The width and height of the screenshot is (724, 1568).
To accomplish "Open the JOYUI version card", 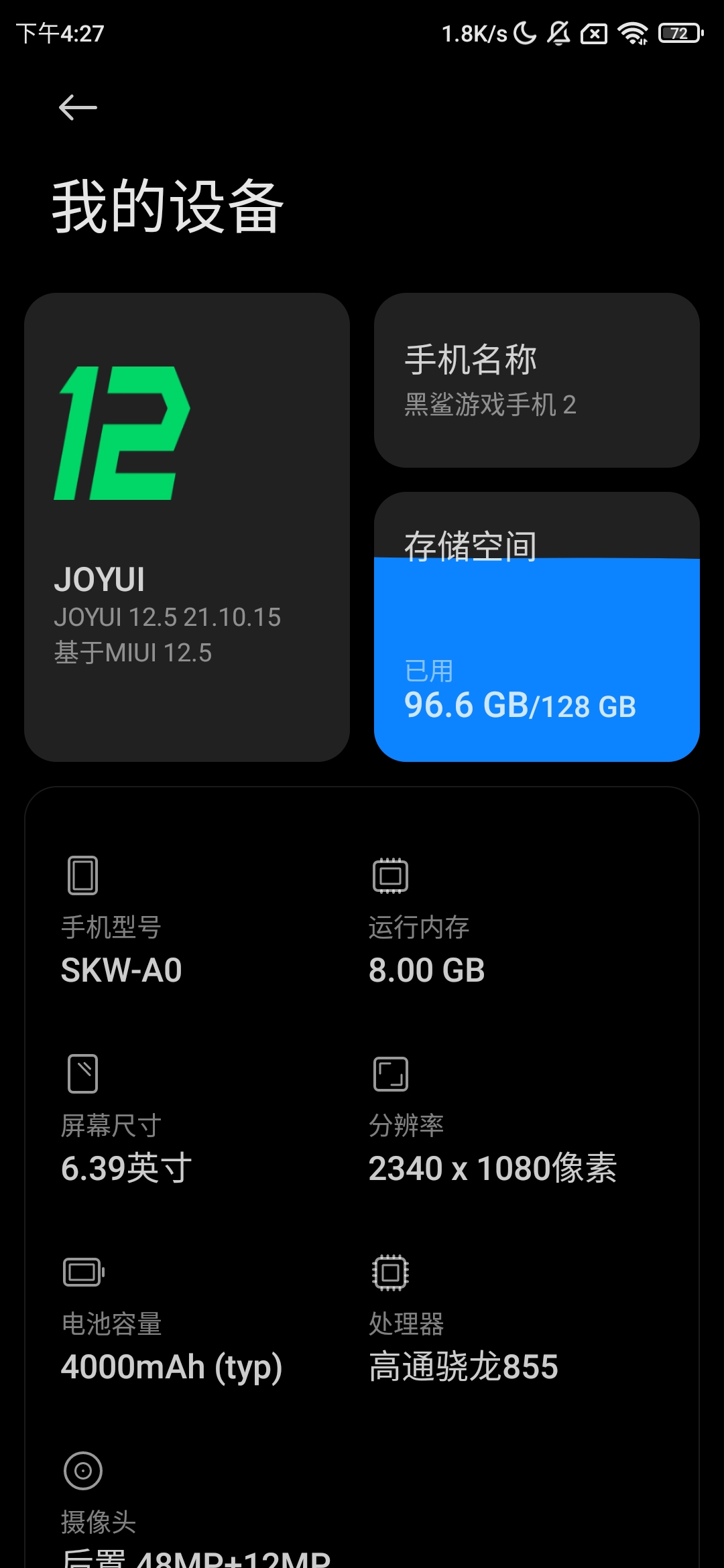I will click(186, 527).
